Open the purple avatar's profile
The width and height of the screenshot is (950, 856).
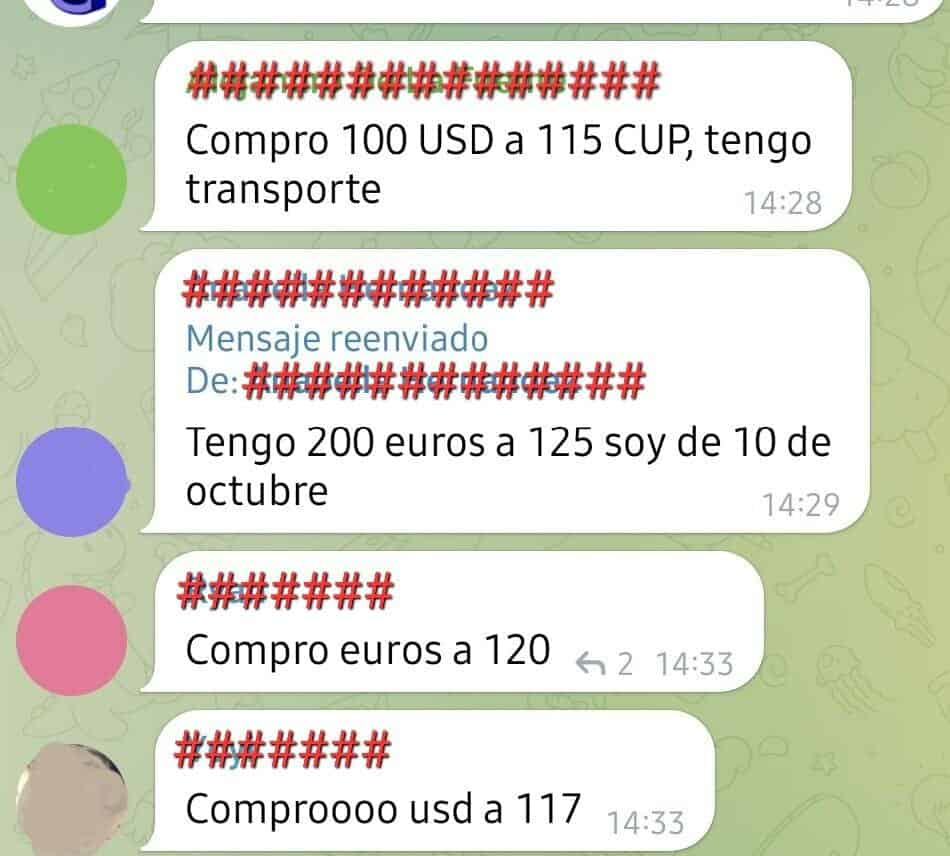click(x=72, y=481)
